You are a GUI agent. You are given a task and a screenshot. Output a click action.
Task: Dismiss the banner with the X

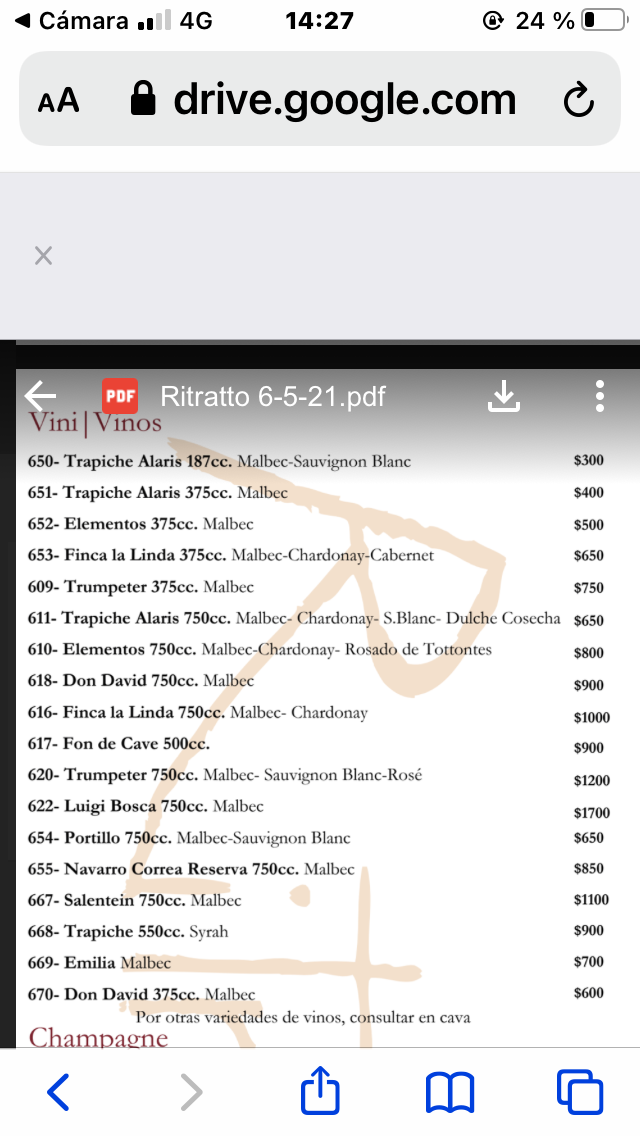(43, 255)
